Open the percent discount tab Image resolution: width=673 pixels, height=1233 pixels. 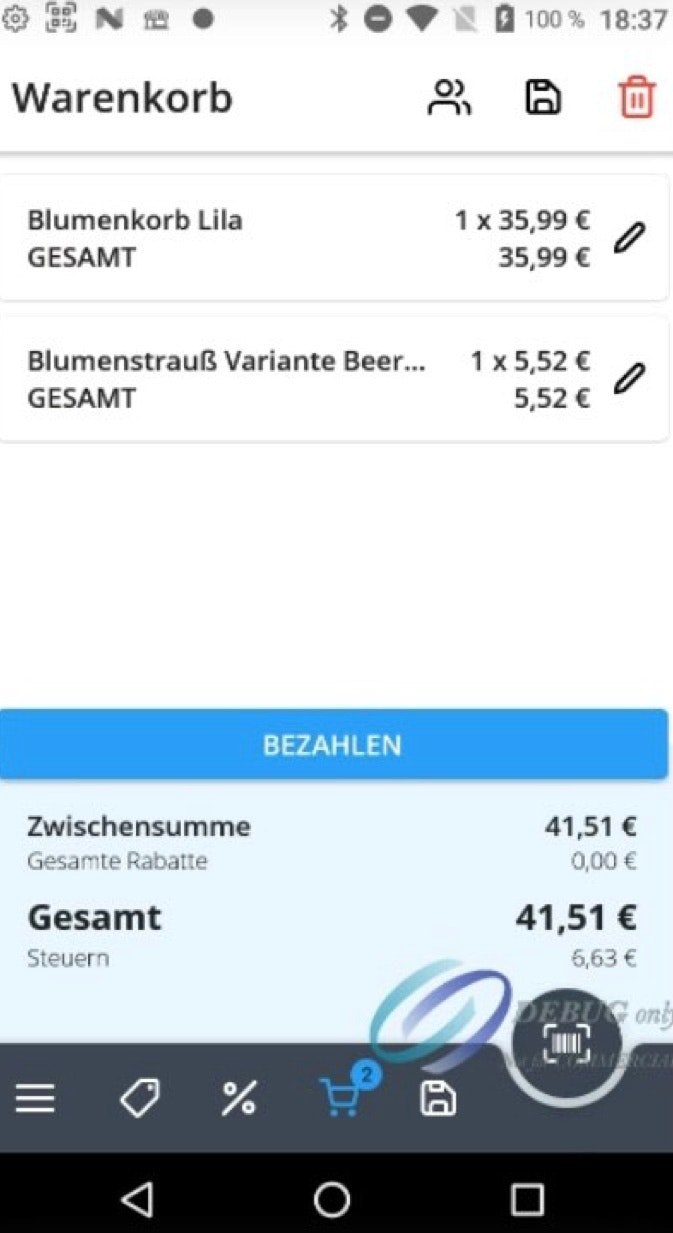point(238,1099)
